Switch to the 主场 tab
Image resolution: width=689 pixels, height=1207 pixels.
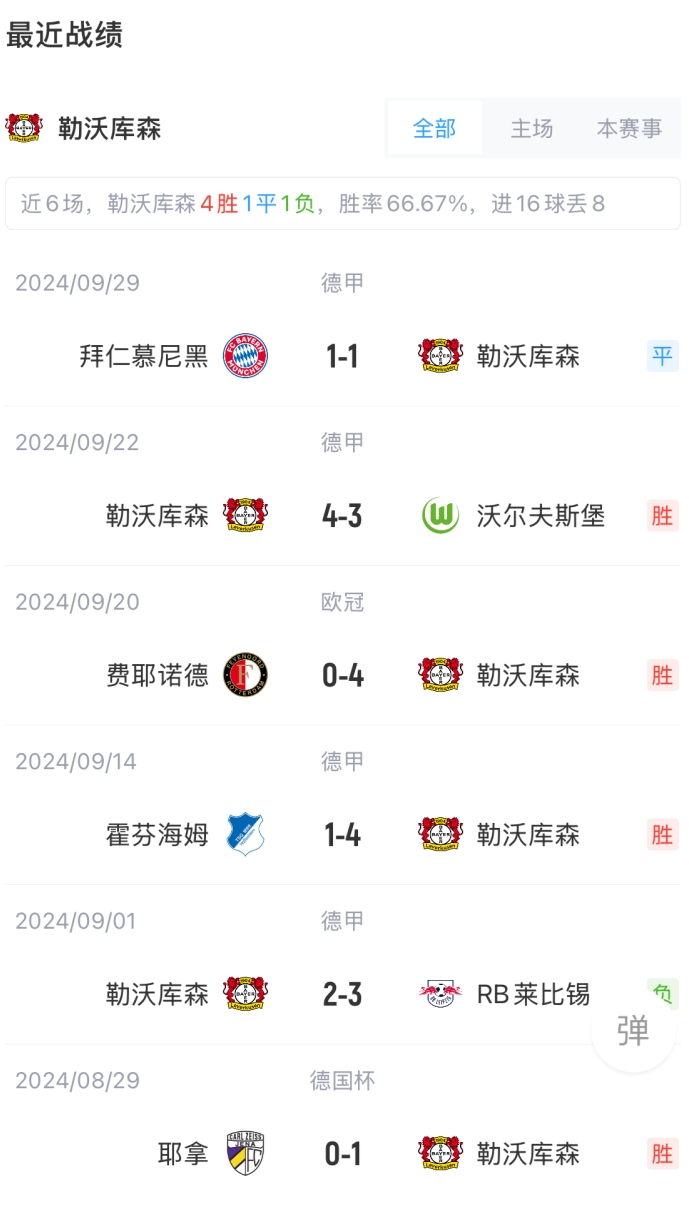point(531,129)
